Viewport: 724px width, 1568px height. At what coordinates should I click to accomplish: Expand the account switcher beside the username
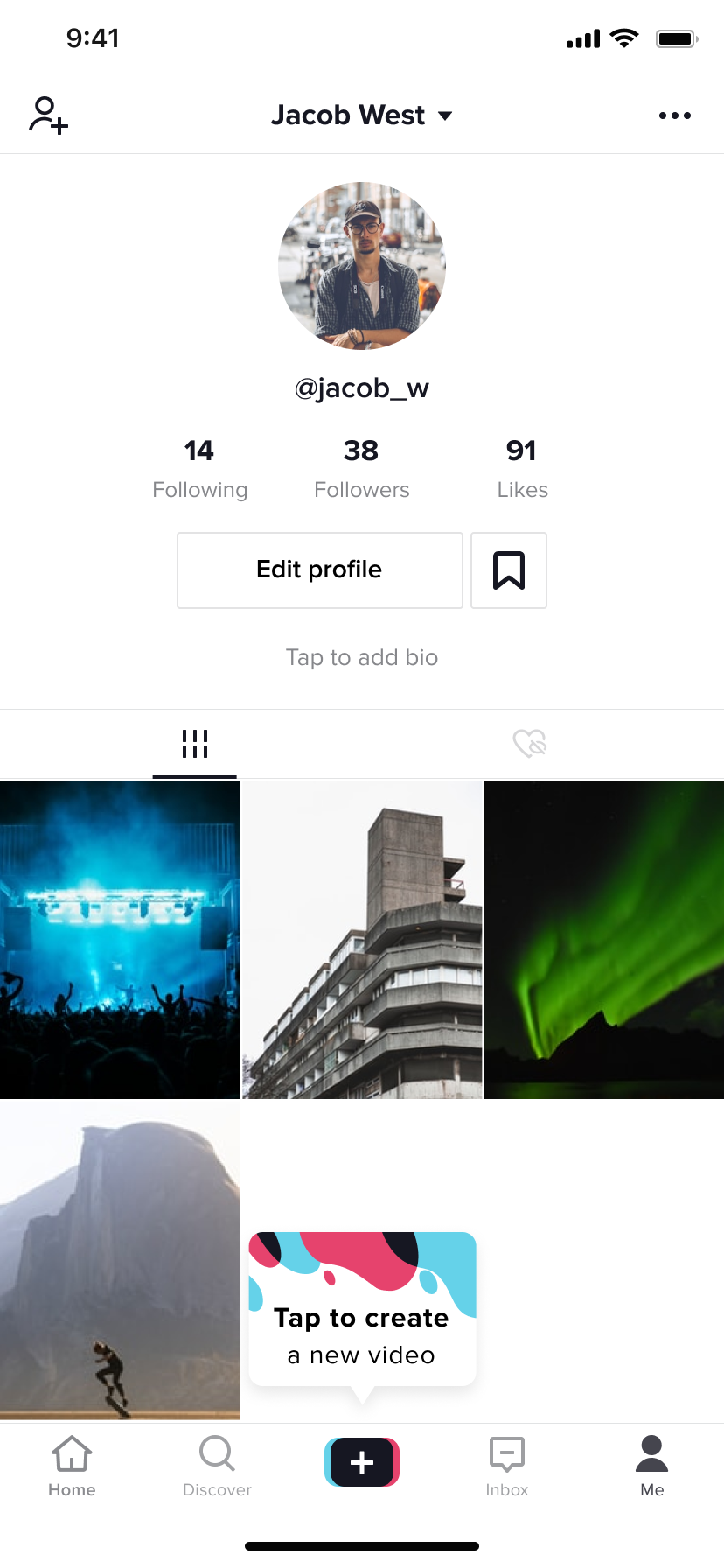click(x=445, y=115)
